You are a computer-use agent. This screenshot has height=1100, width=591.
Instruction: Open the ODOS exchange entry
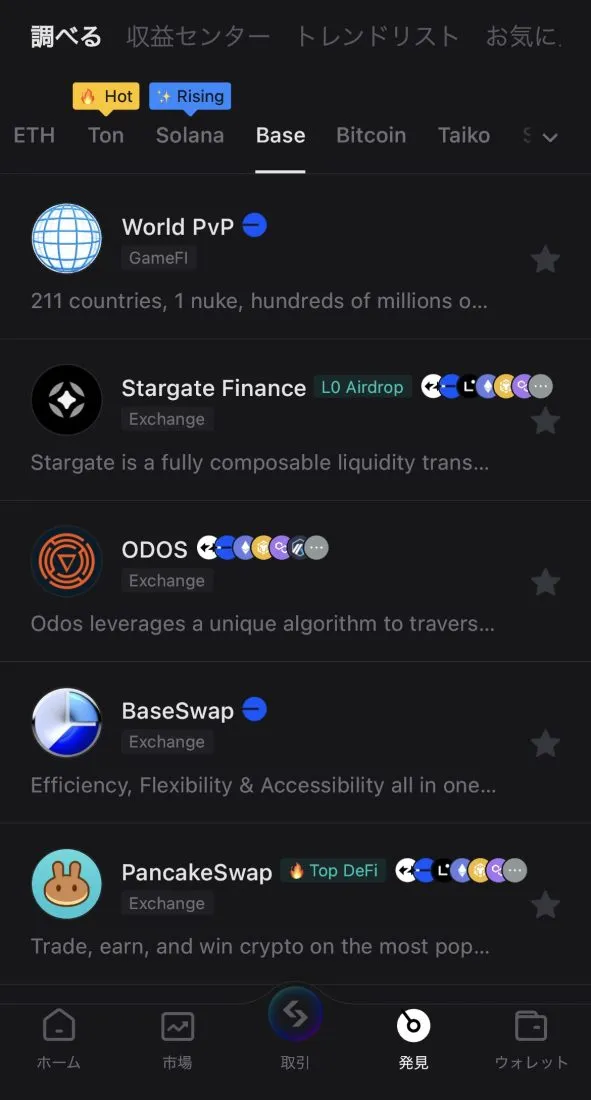296,581
